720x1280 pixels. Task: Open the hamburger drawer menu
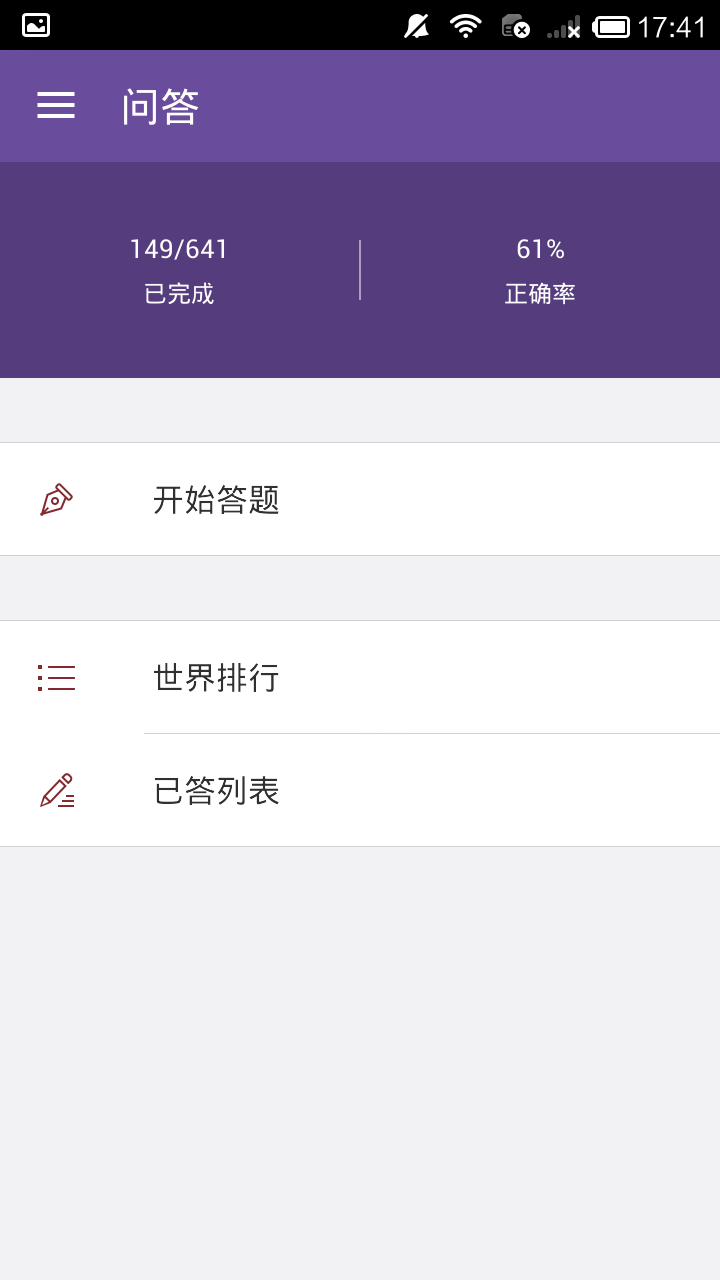click(56, 105)
